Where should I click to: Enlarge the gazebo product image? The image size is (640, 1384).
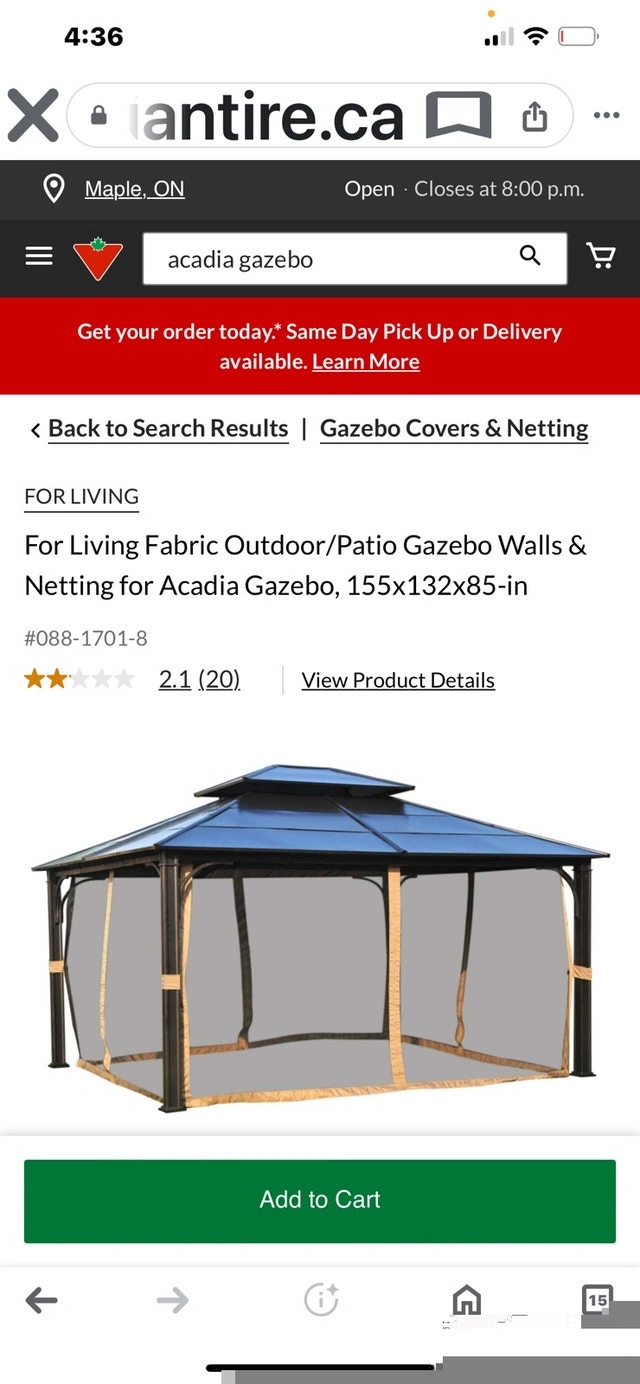(x=320, y=935)
